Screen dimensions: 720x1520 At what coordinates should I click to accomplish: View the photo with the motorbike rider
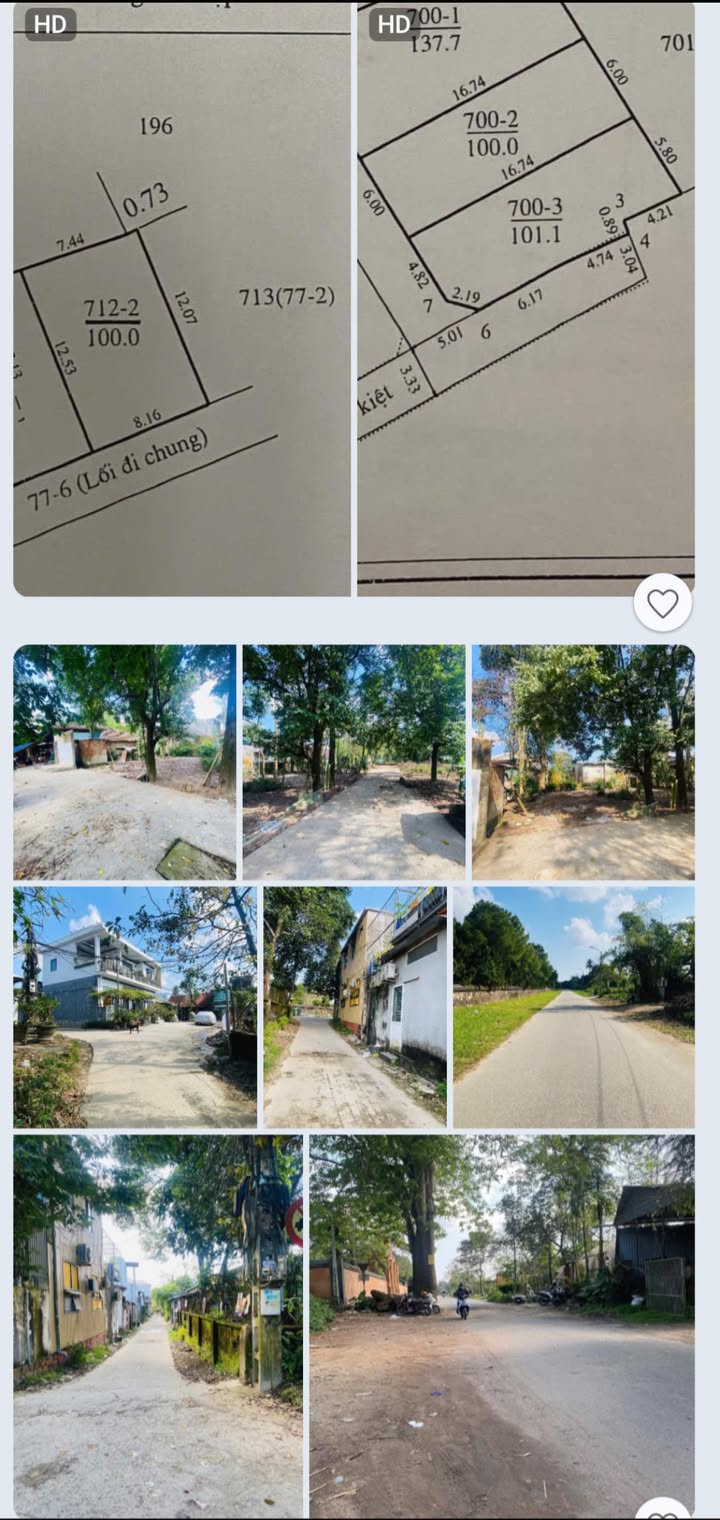pos(502,1326)
